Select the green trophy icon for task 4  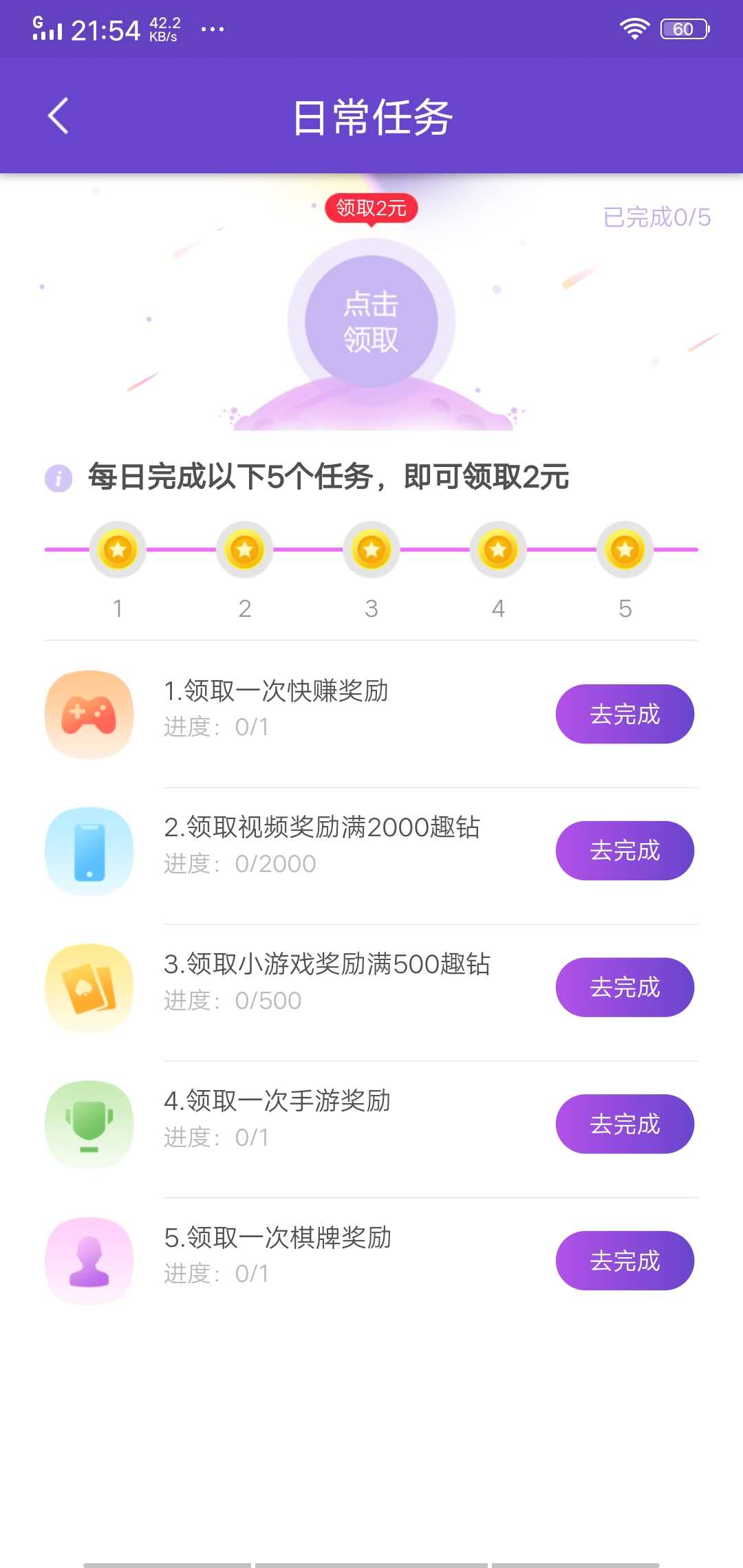(x=88, y=1124)
